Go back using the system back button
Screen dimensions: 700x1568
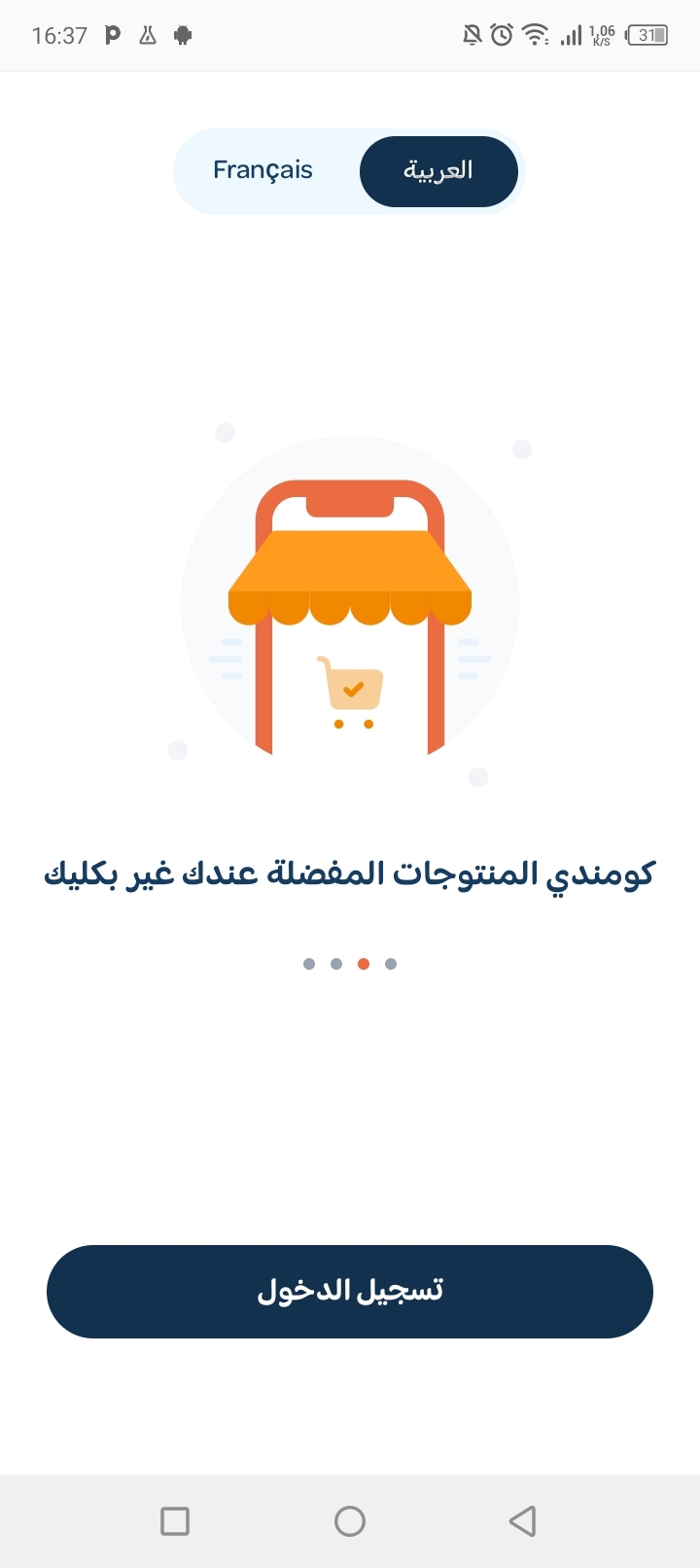pyautogui.click(x=522, y=1520)
